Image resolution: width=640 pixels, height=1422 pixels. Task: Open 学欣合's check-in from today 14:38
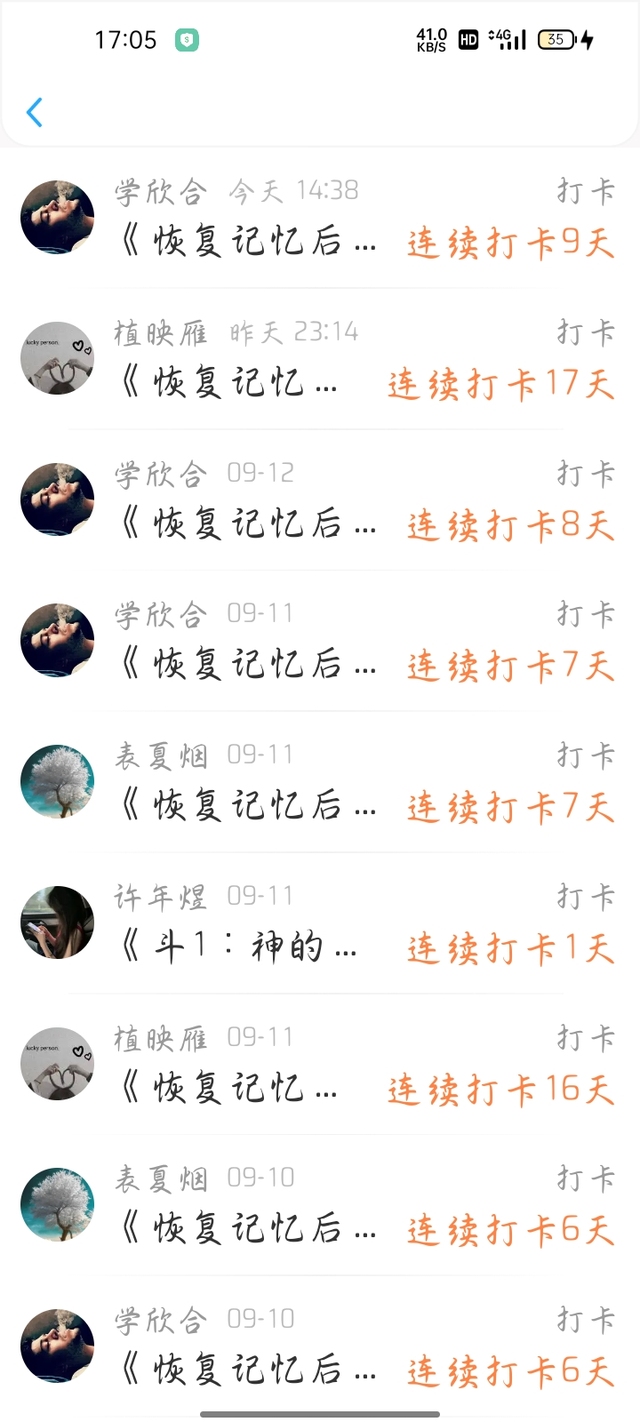(320, 218)
